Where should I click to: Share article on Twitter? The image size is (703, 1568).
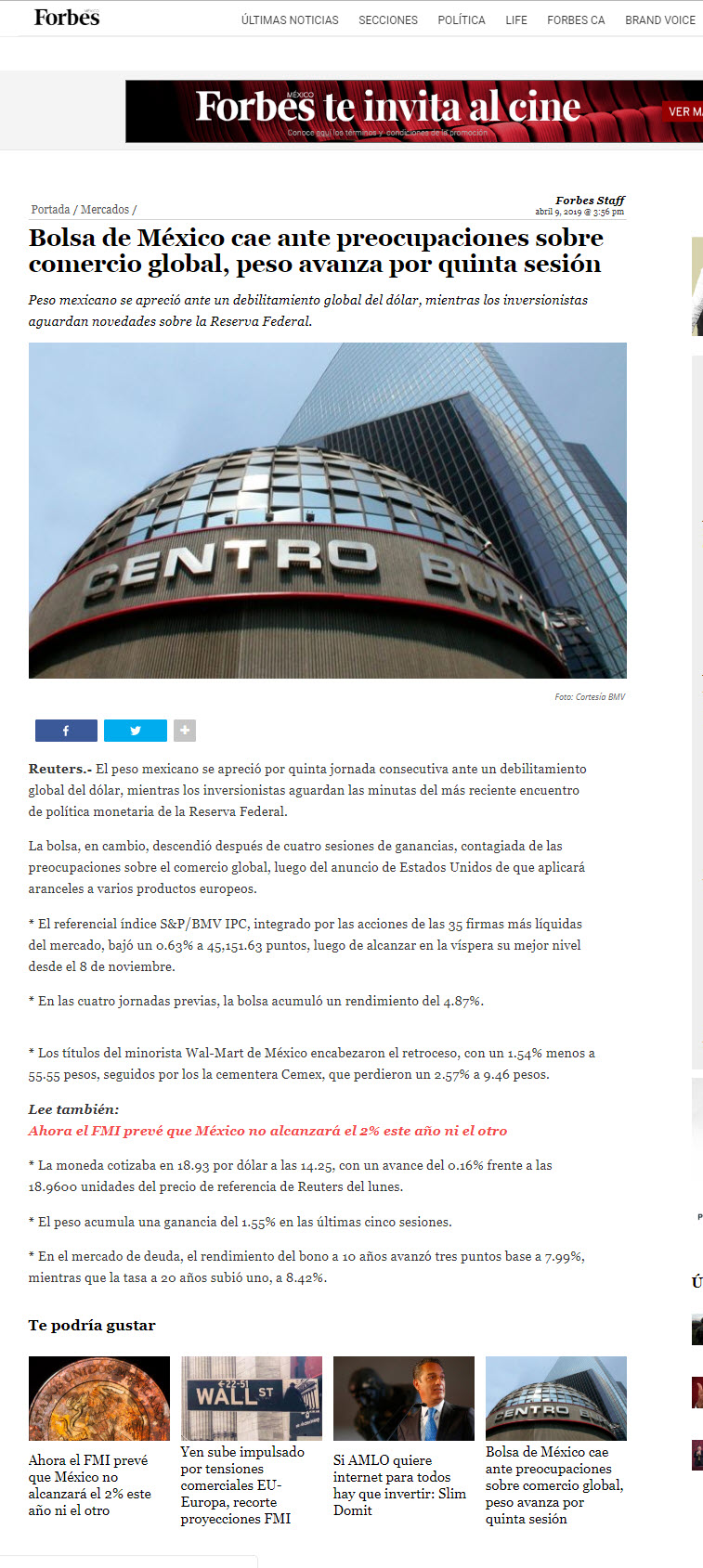(136, 731)
